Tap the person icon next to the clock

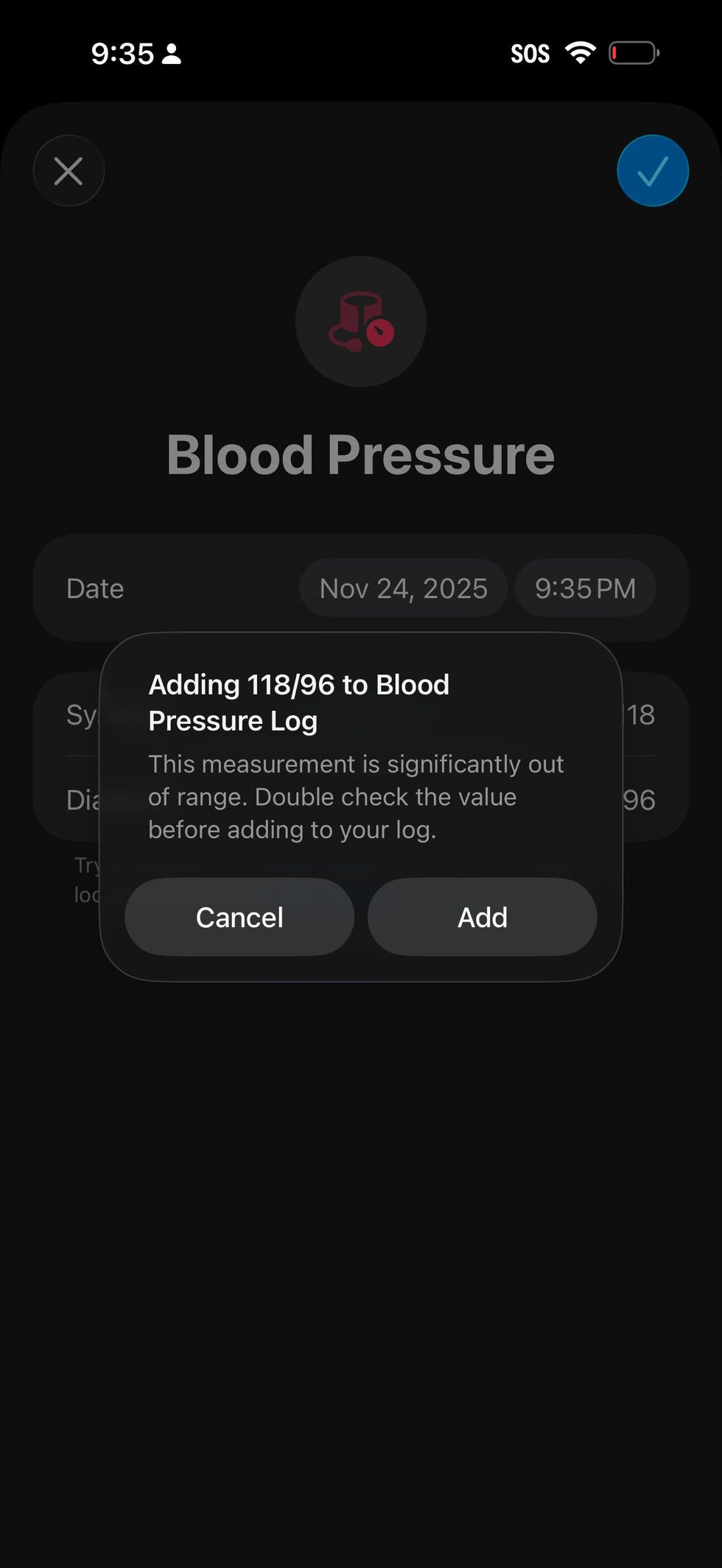pos(171,54)
